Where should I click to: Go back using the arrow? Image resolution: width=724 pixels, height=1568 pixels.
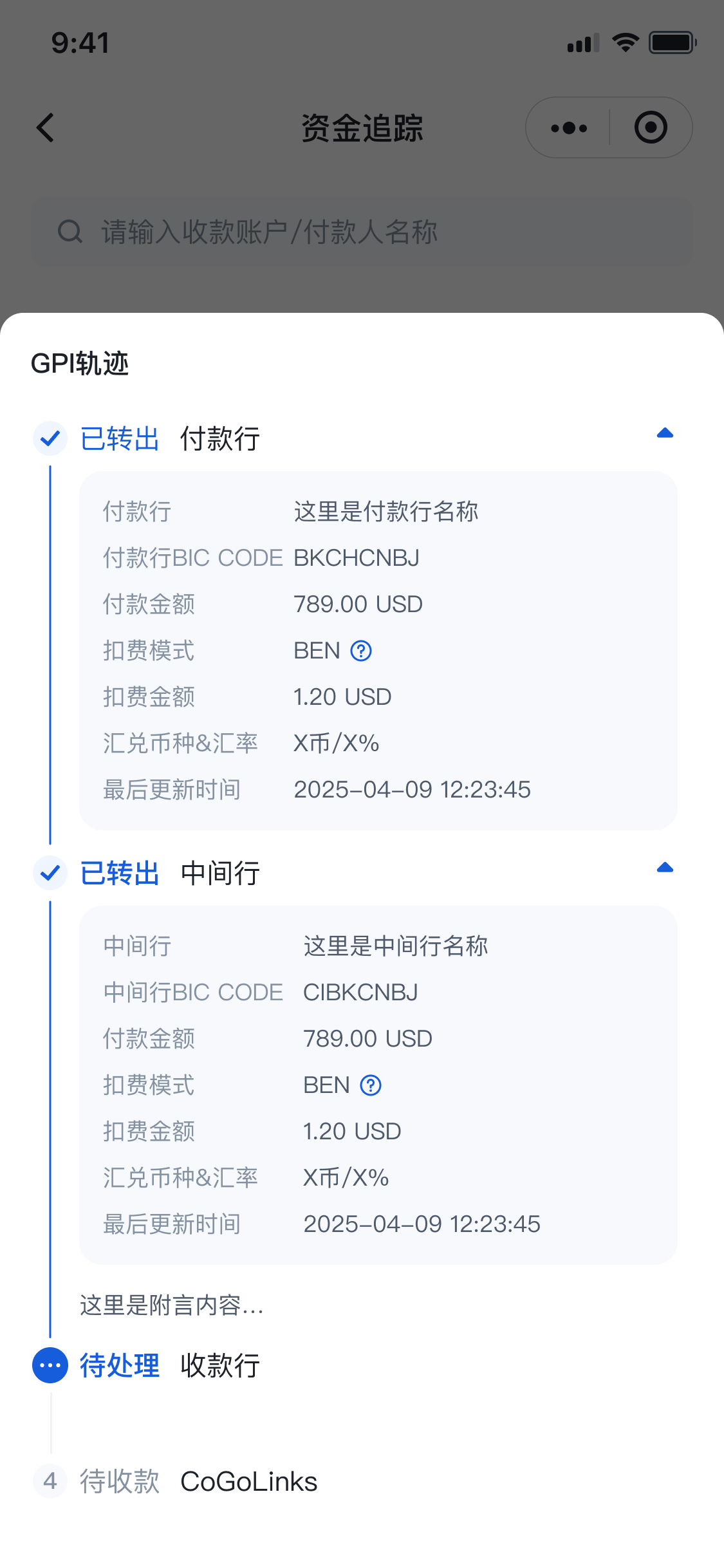45,127
